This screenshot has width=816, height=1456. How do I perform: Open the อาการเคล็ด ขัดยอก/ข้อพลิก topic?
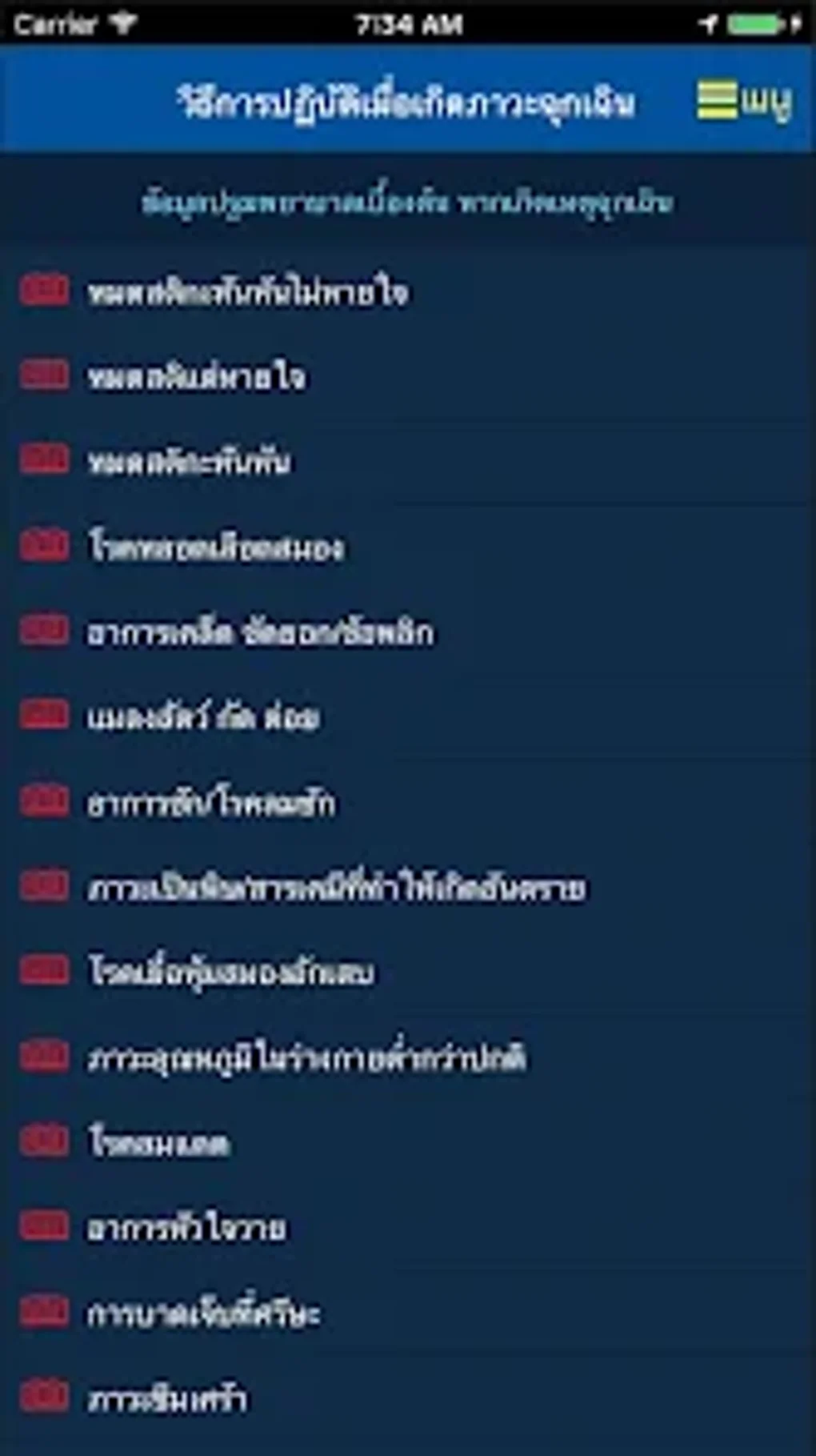[x=260, y=632]
